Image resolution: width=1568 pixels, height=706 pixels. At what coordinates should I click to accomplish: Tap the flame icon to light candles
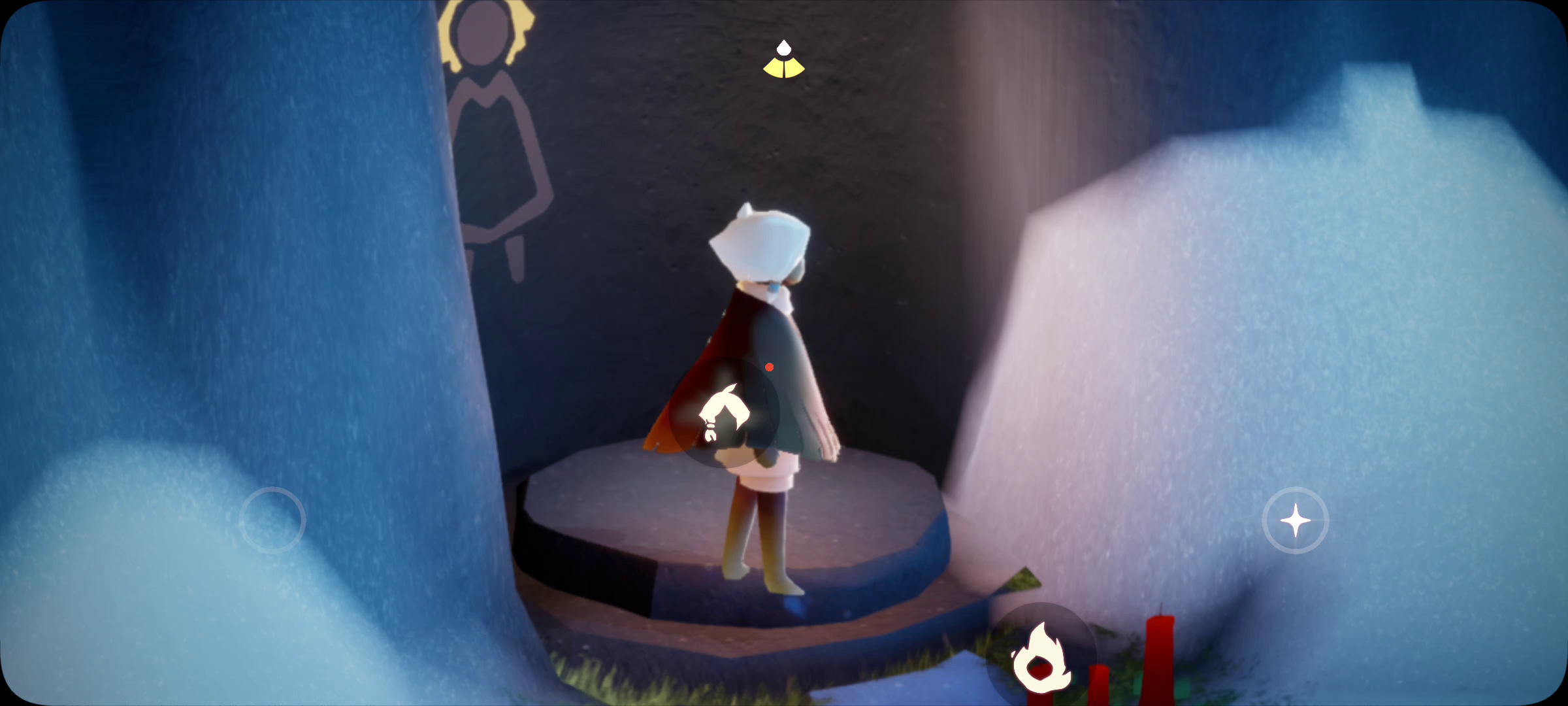pos(1040,659)
